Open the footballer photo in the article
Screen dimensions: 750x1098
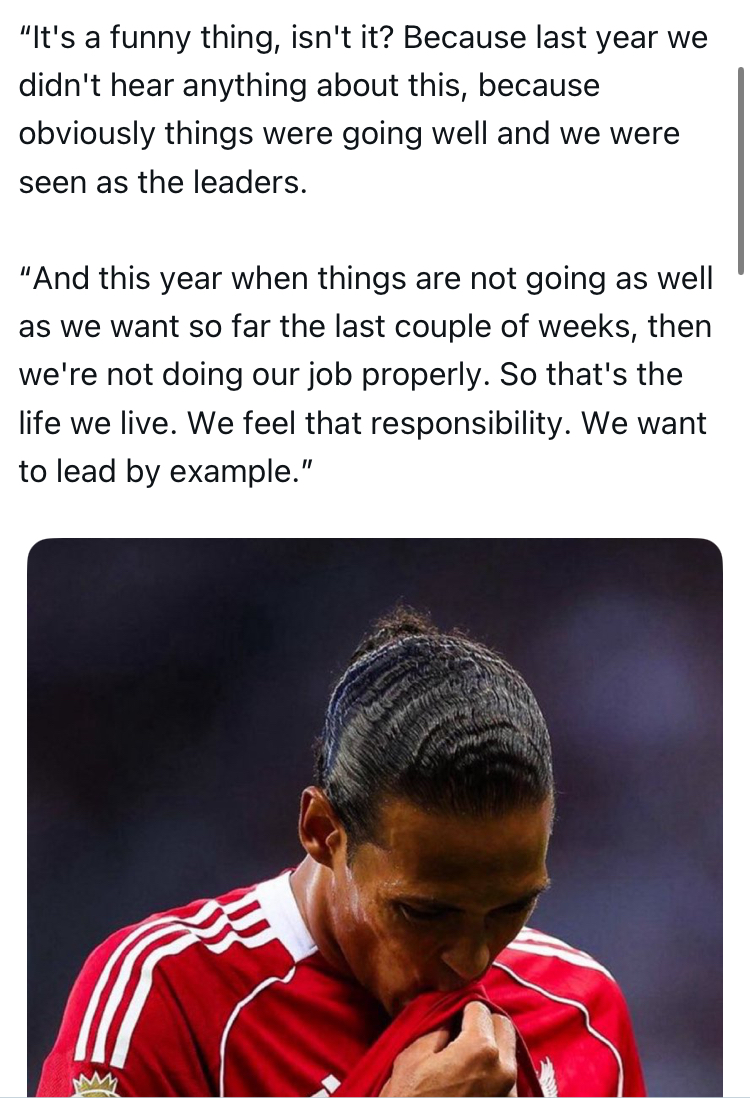tap(375, 817)
